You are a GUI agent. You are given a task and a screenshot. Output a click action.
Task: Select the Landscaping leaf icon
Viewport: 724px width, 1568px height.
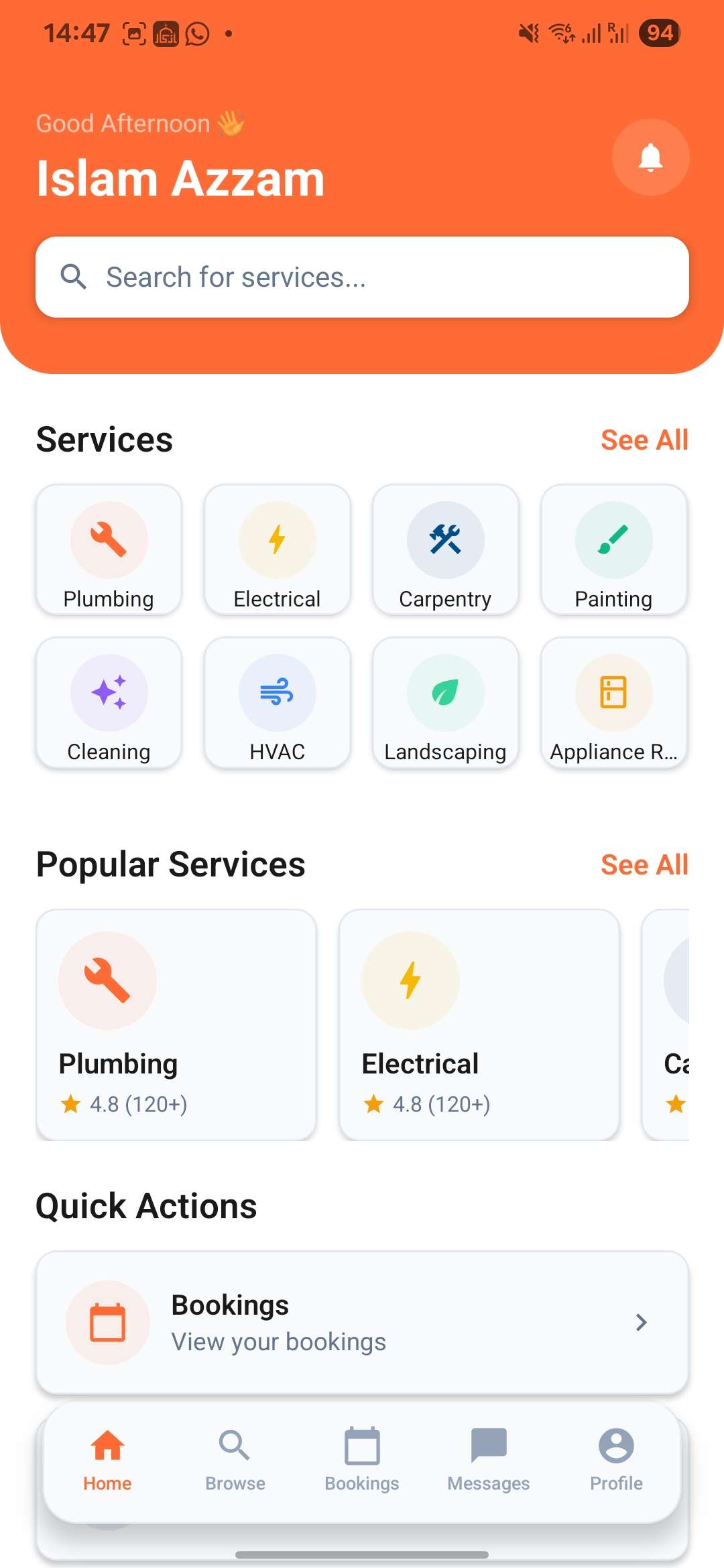click(x=446, y=693)
